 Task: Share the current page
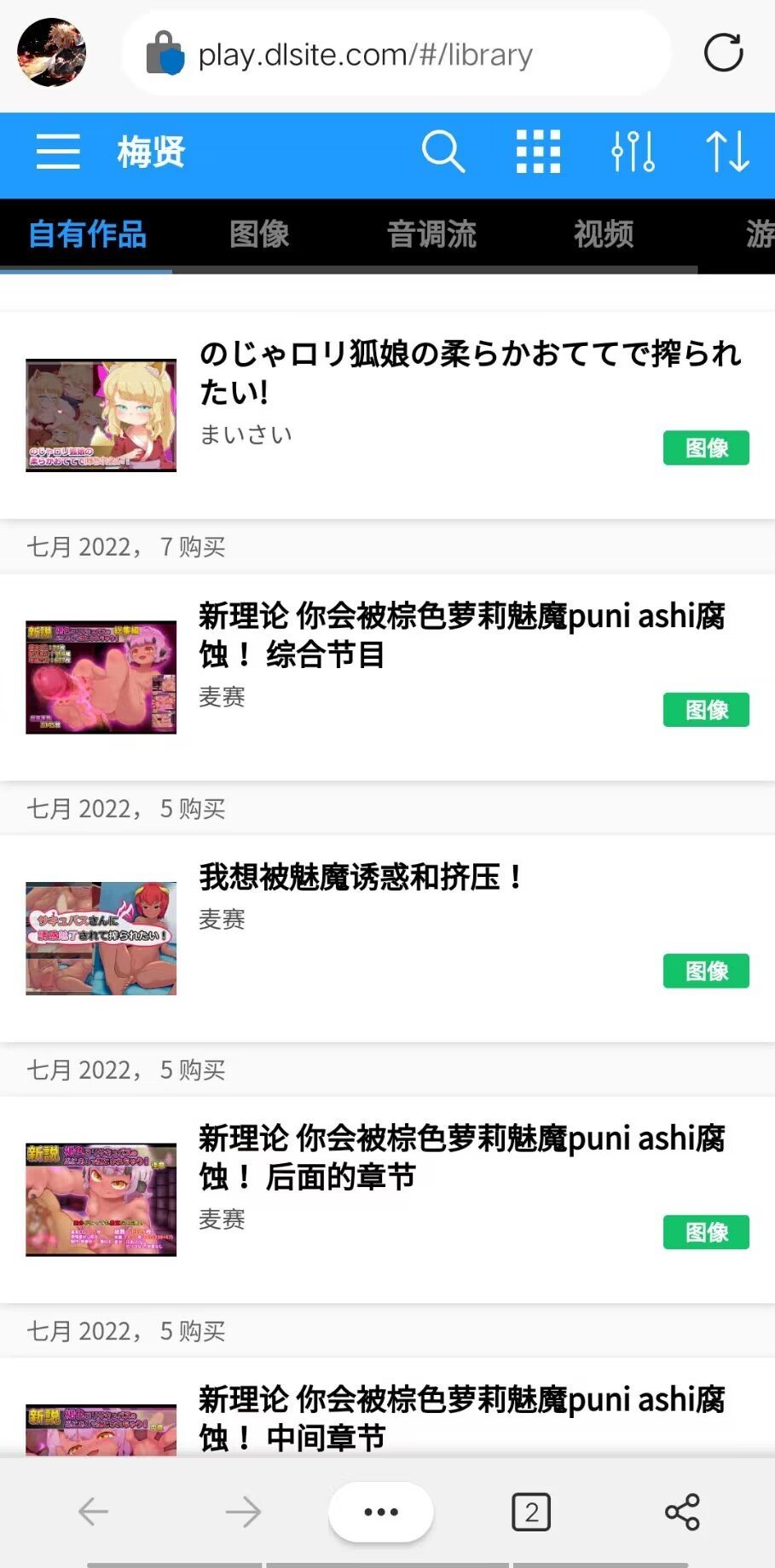[x=682, y=1512]
